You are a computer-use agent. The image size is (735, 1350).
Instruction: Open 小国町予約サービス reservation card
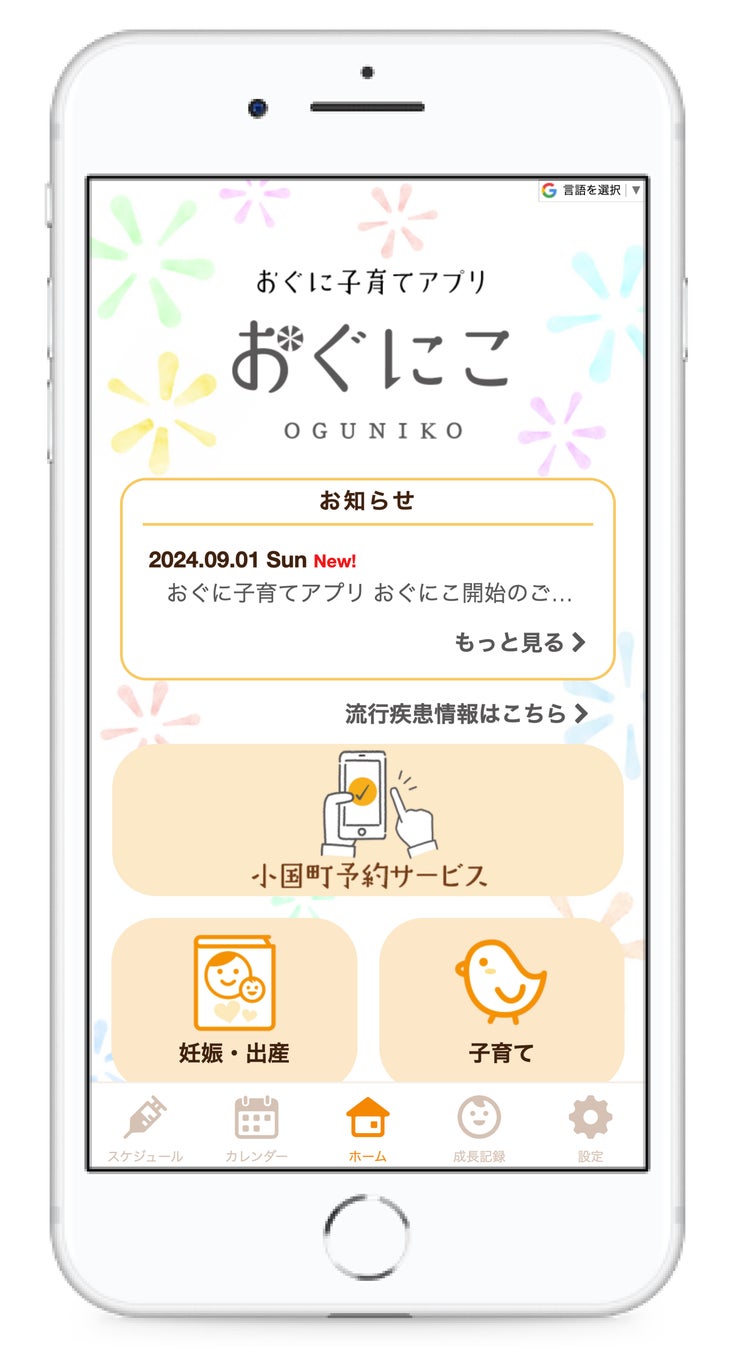point(368,820)
